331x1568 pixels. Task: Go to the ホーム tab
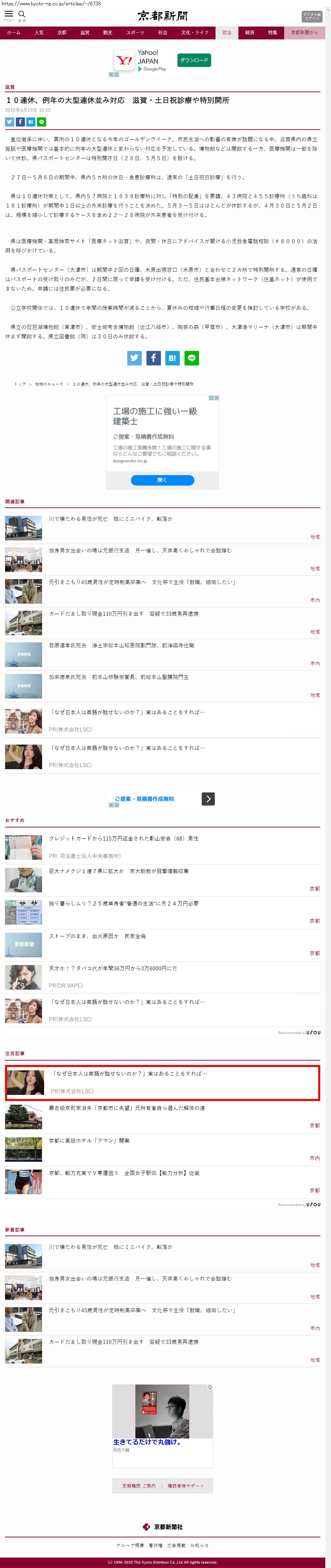[13, 33]
